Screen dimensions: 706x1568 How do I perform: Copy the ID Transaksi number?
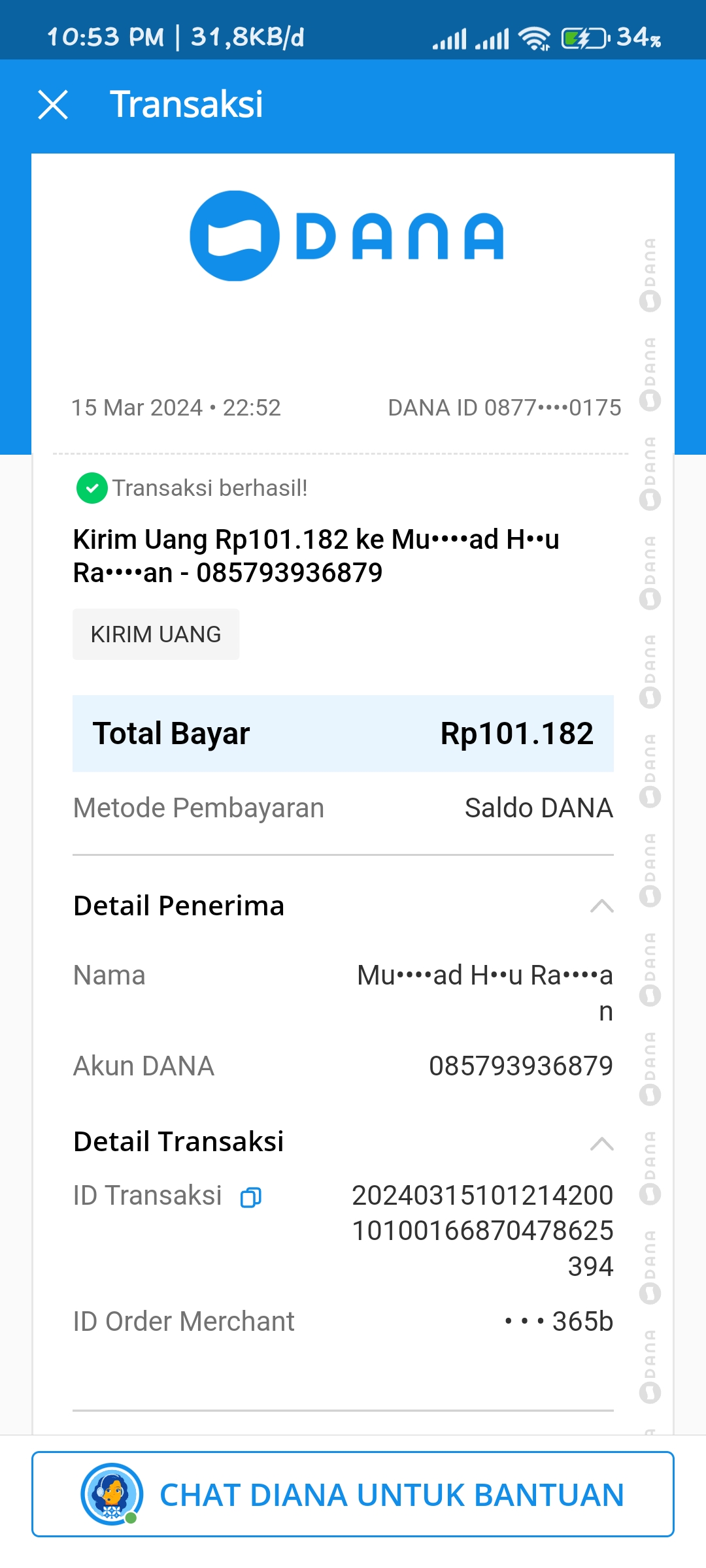(251, 1197)
